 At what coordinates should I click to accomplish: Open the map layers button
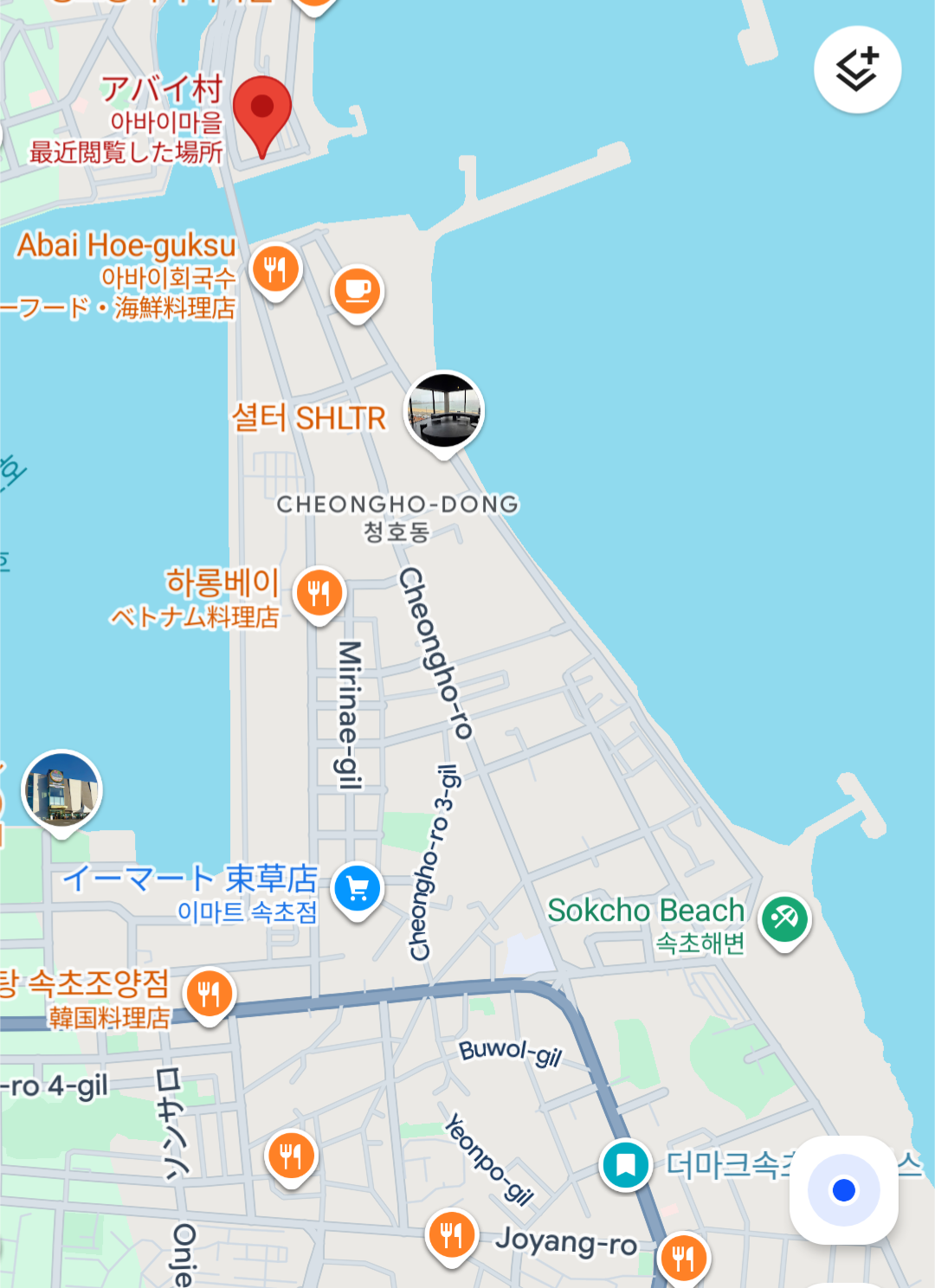[857, 69]
